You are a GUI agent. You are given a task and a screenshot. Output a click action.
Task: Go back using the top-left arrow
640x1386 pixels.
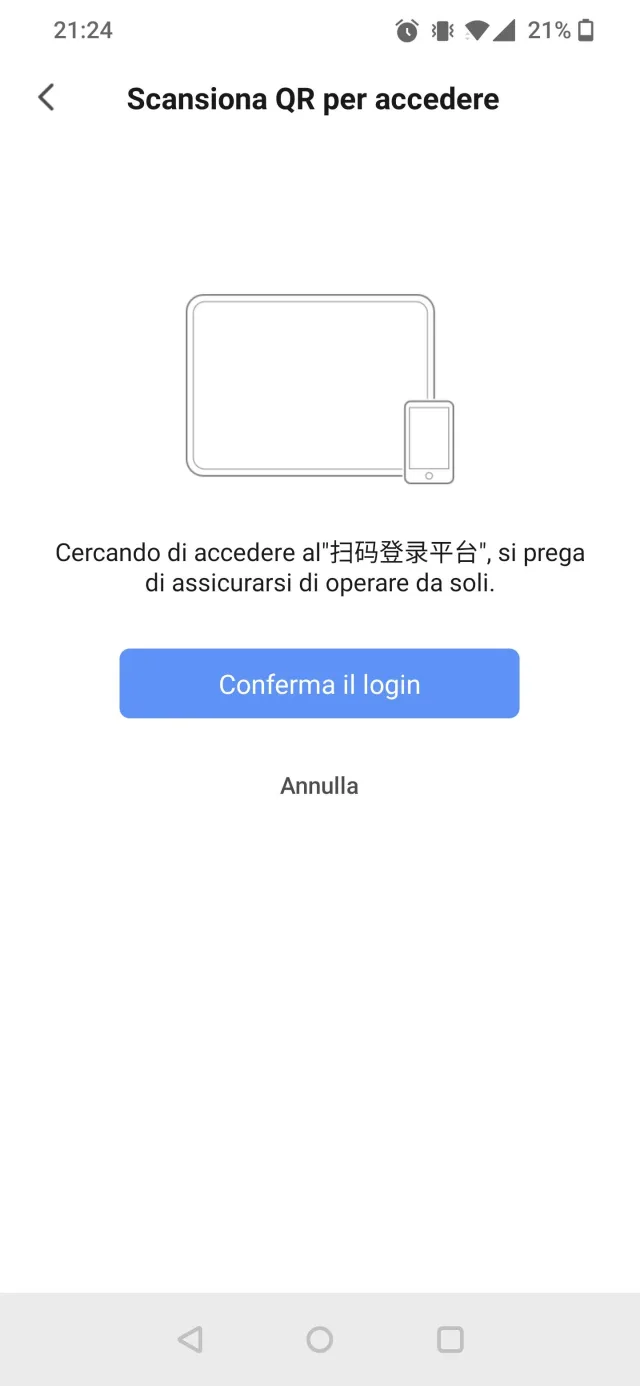[46, 98]
